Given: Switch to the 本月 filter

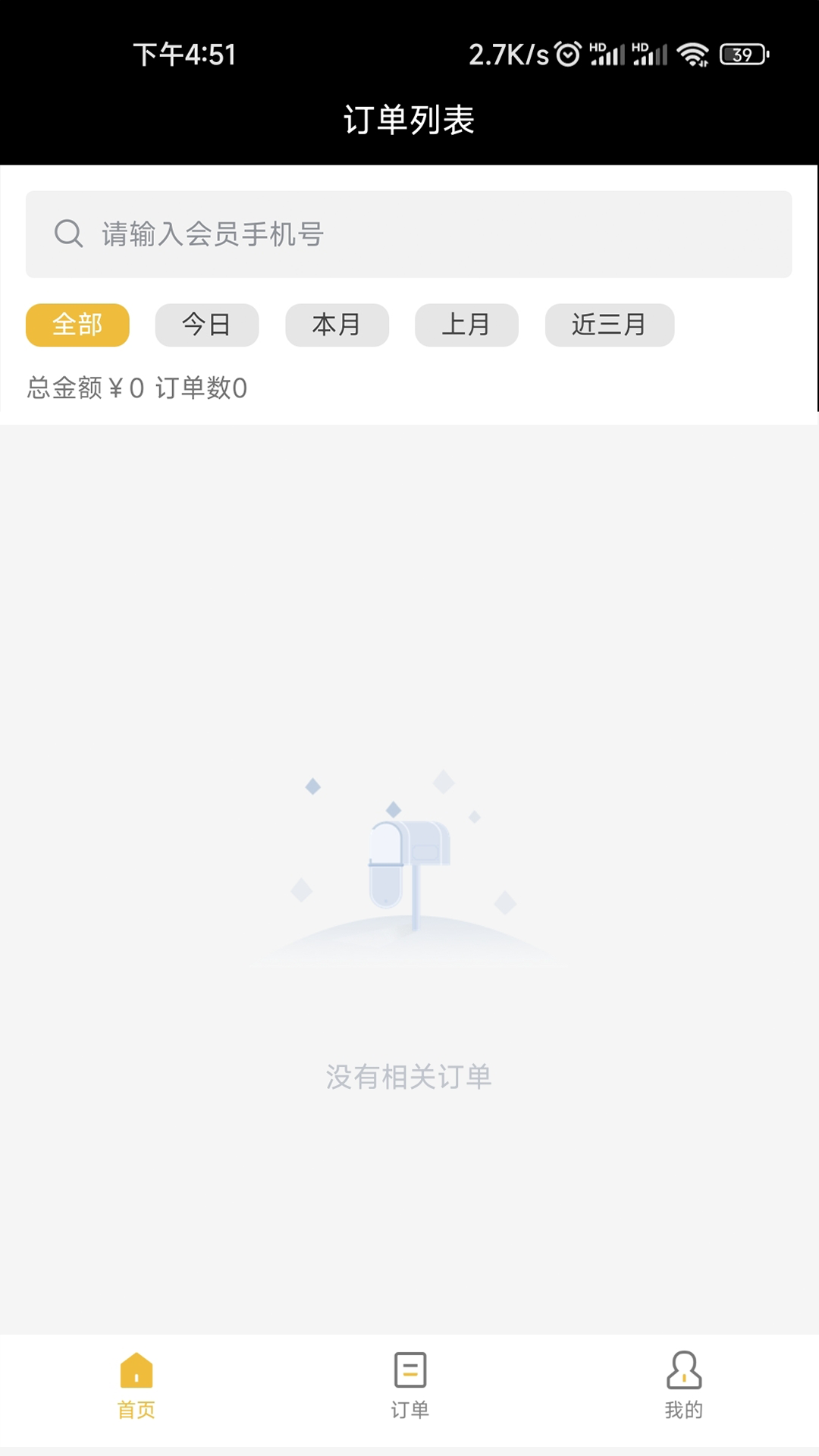Looking at the screenshot, I should click(337, 325).
